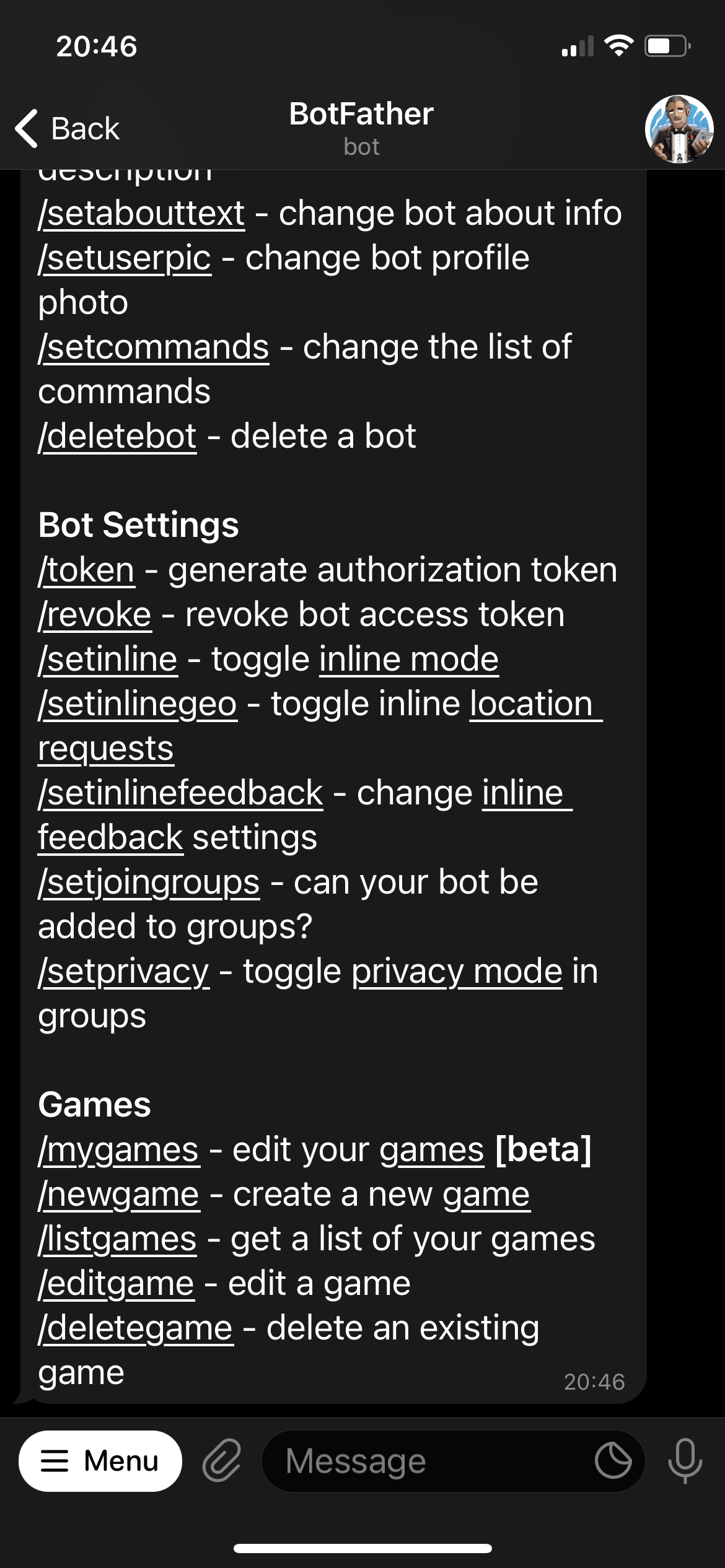Select the /setcommands command link

click(153, 347)
